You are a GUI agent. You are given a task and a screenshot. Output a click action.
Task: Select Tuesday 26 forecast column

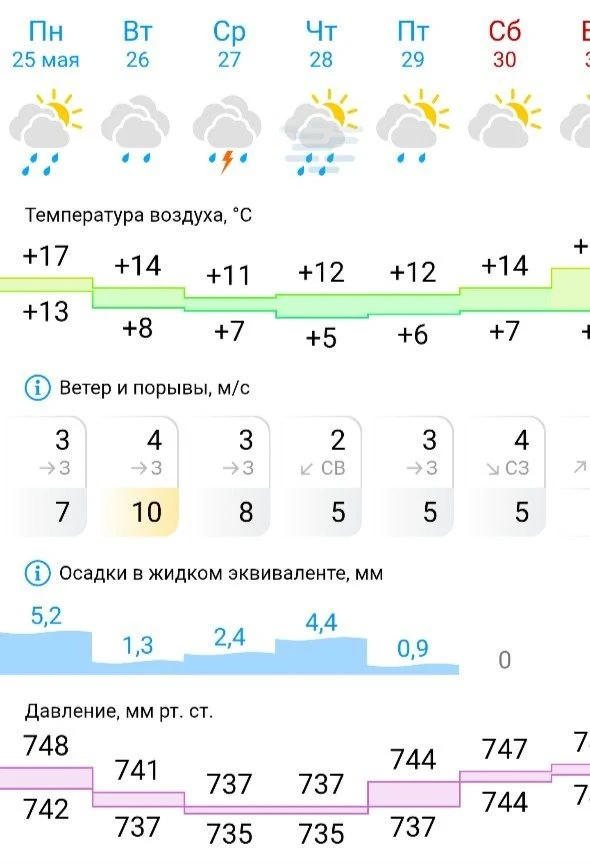[x=137, y=44]
